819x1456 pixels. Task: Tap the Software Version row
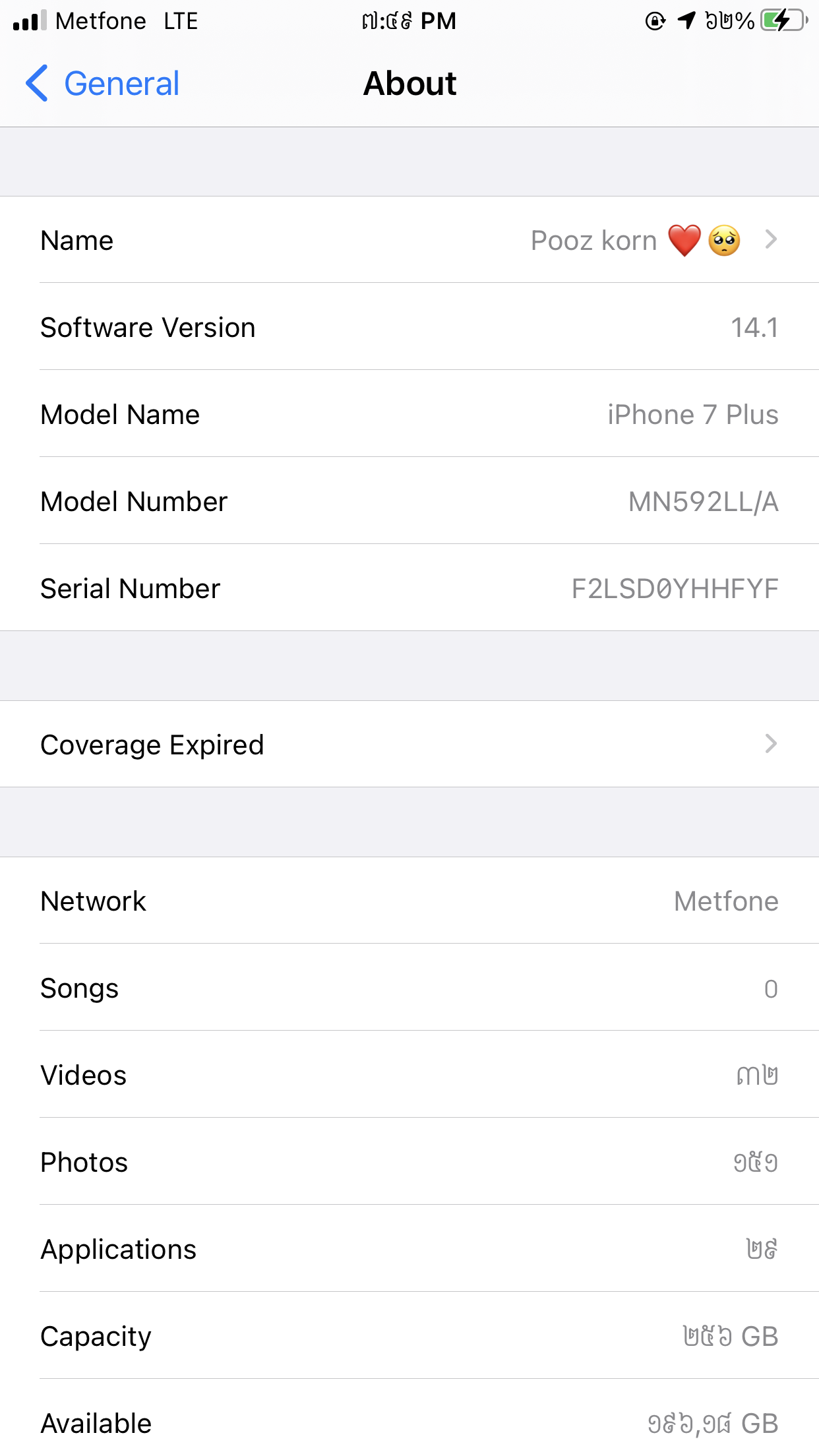tap(409, 327)
